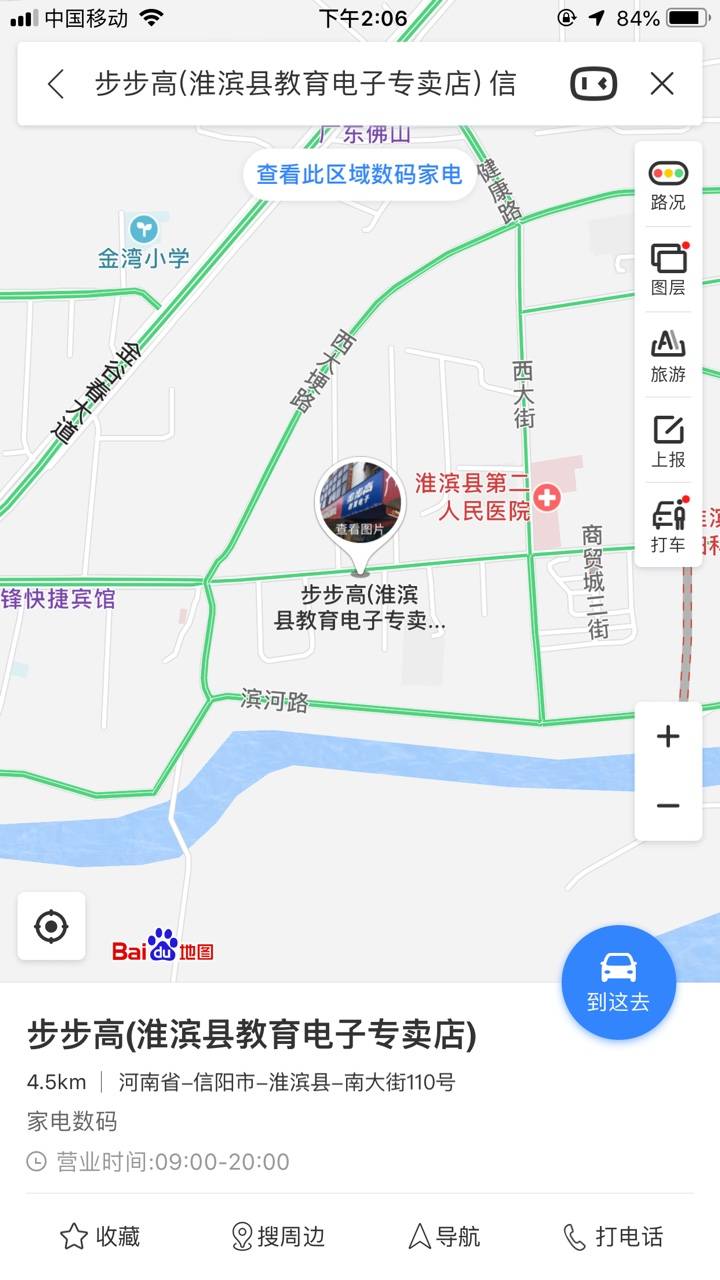The height and width of the screenshot is (1280, 720).
Task: Zoom in the map with plus button
Action: tap(668, 737)
